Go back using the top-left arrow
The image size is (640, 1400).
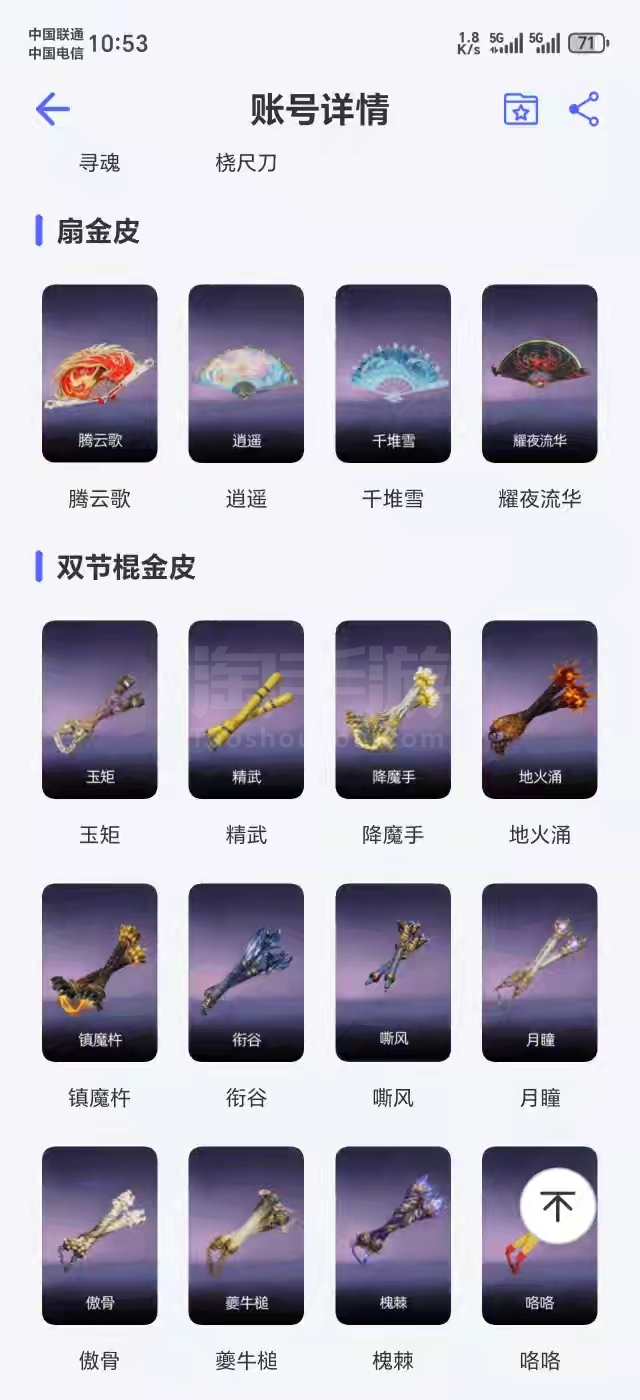[x=52, y=109]
